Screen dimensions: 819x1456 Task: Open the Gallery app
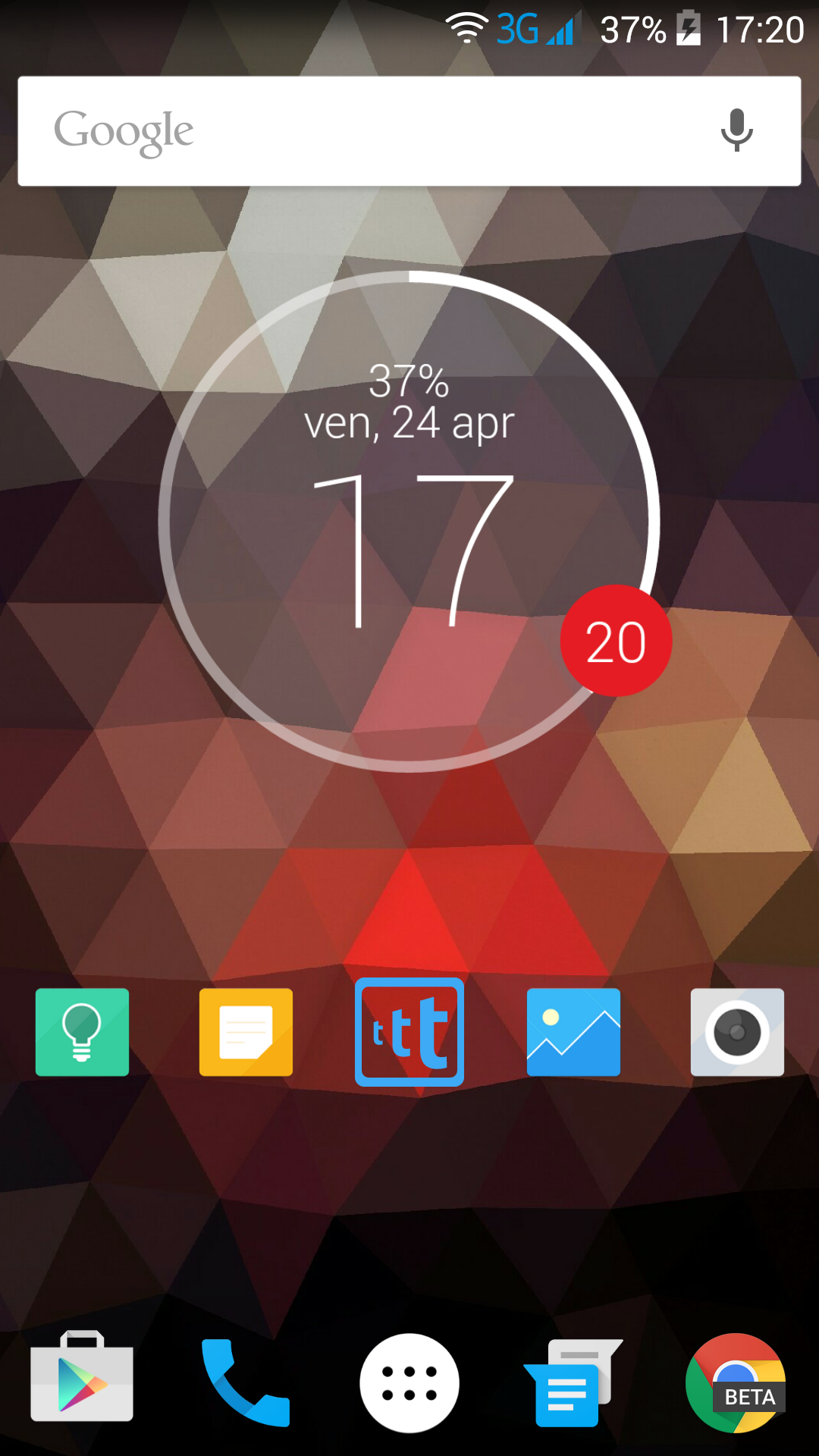tap(573, 1032)
